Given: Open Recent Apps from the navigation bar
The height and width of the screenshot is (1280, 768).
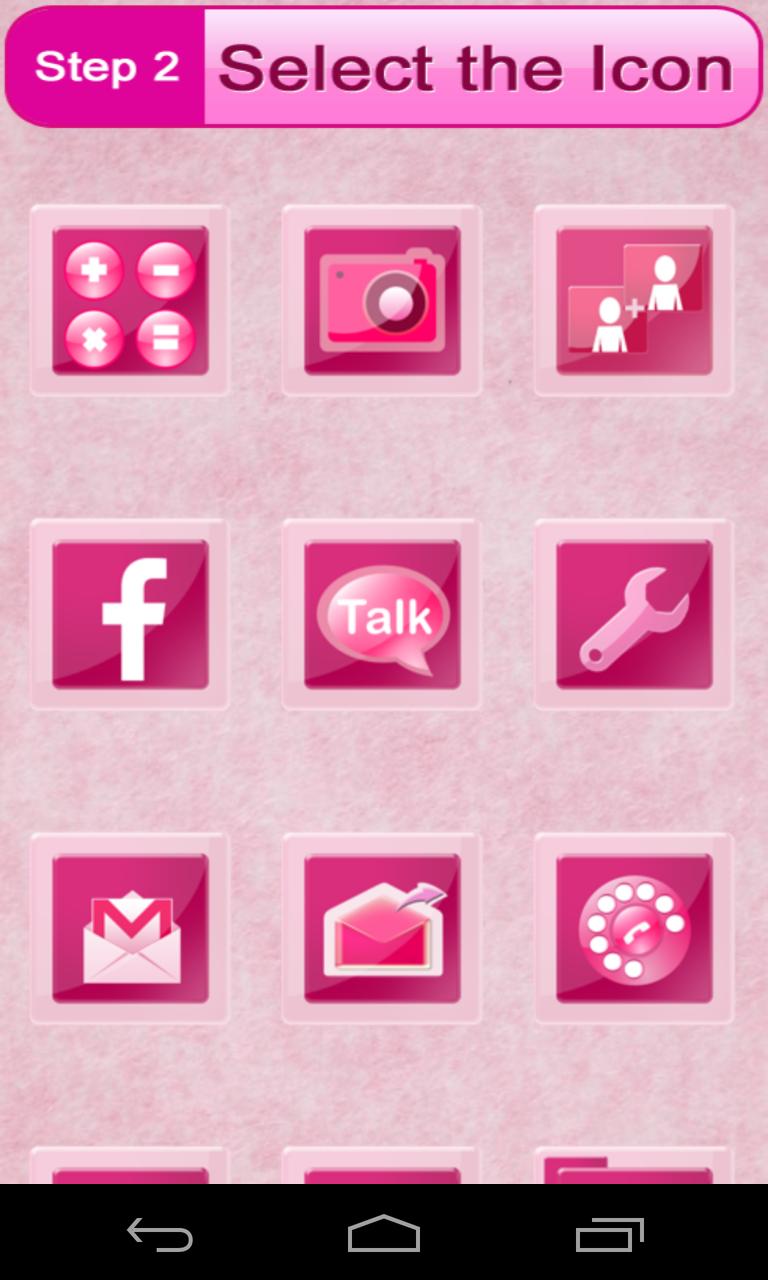Looking at the screenshot, I should point(611,1236).
